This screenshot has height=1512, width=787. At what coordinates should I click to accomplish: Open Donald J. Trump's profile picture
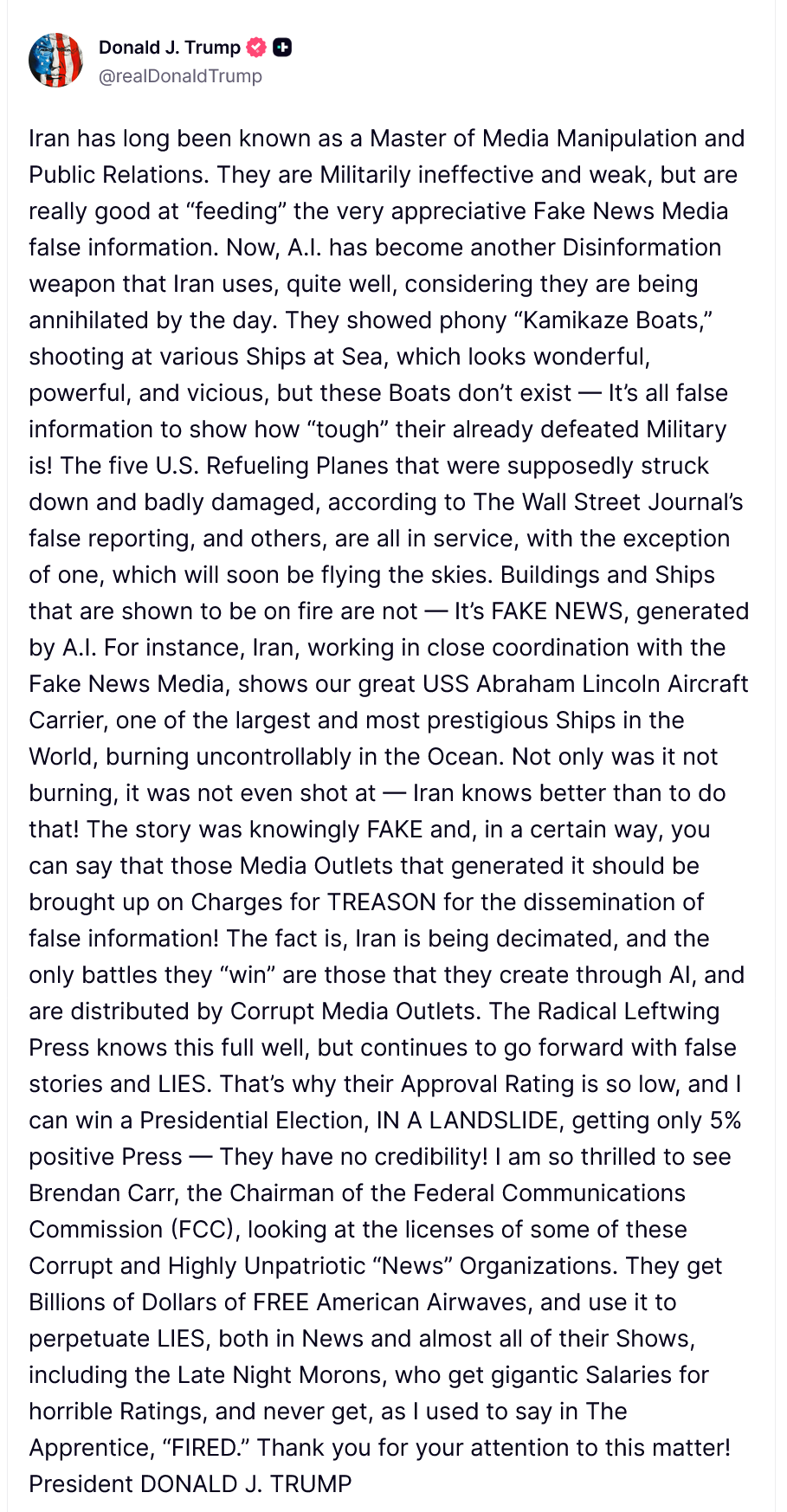coord(55,61)
